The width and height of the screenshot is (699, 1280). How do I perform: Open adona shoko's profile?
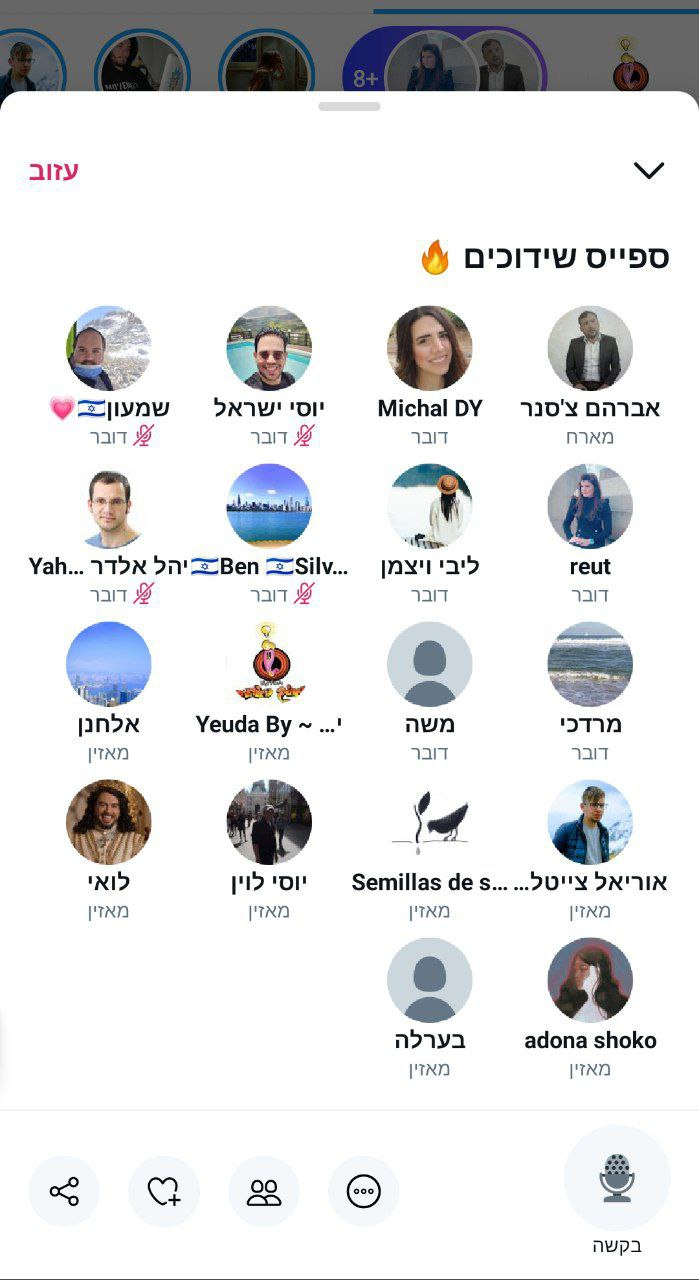click(590, 980)
